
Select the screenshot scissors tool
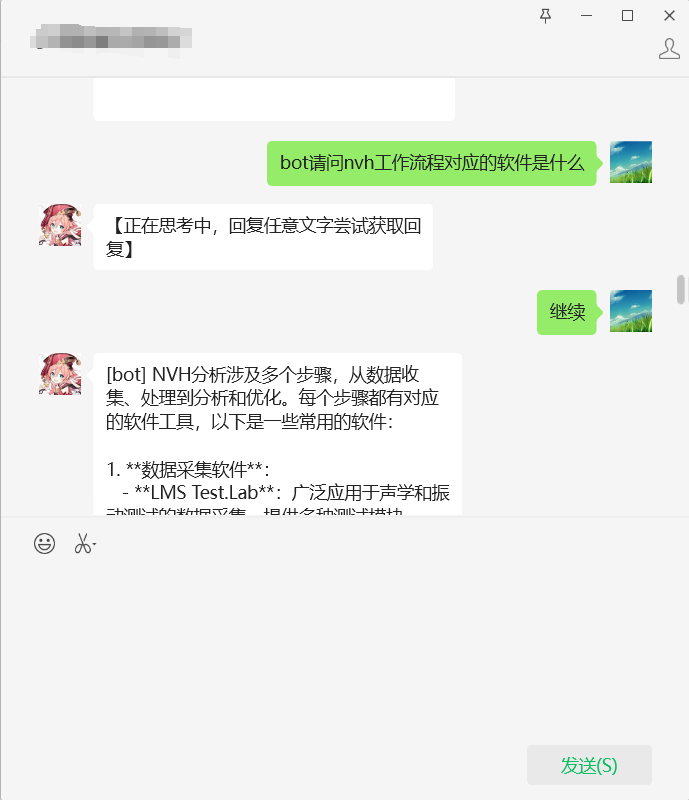83,544
